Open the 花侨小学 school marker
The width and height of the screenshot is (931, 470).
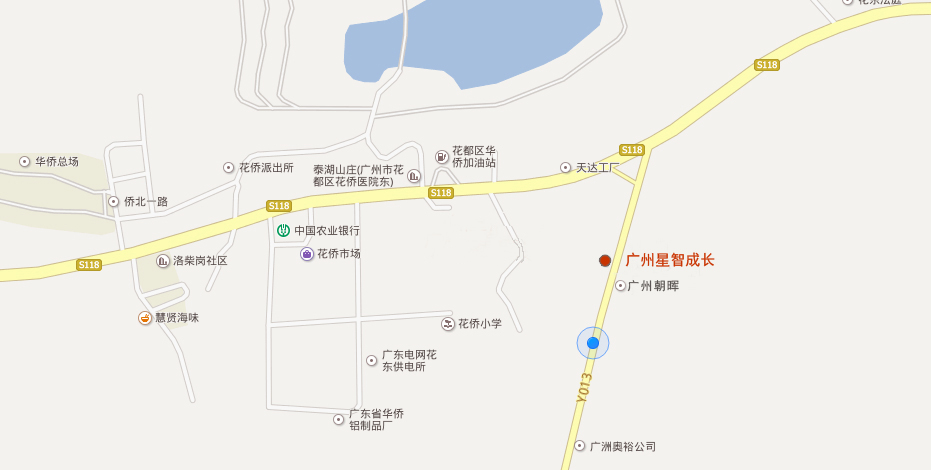448,324
